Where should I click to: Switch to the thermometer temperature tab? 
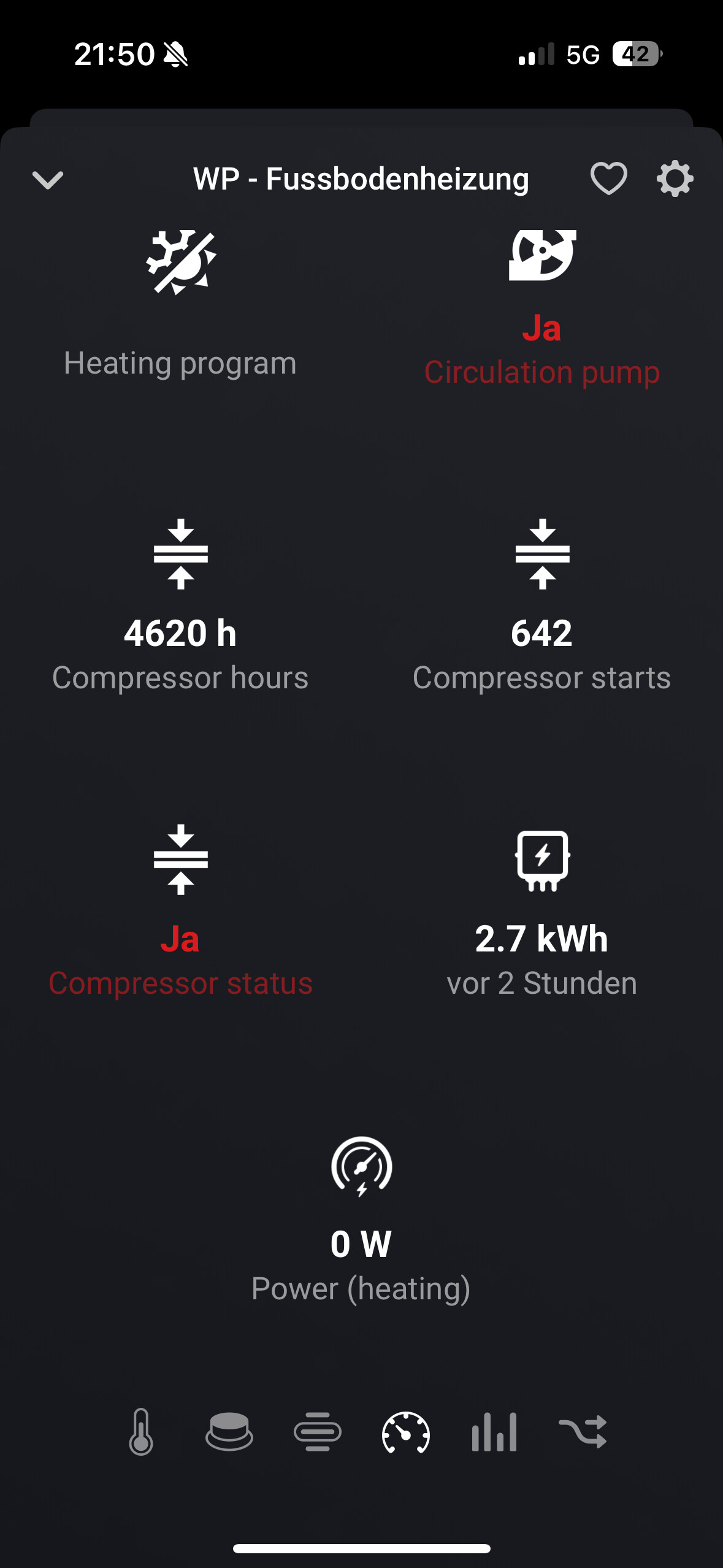[141, 1432]
